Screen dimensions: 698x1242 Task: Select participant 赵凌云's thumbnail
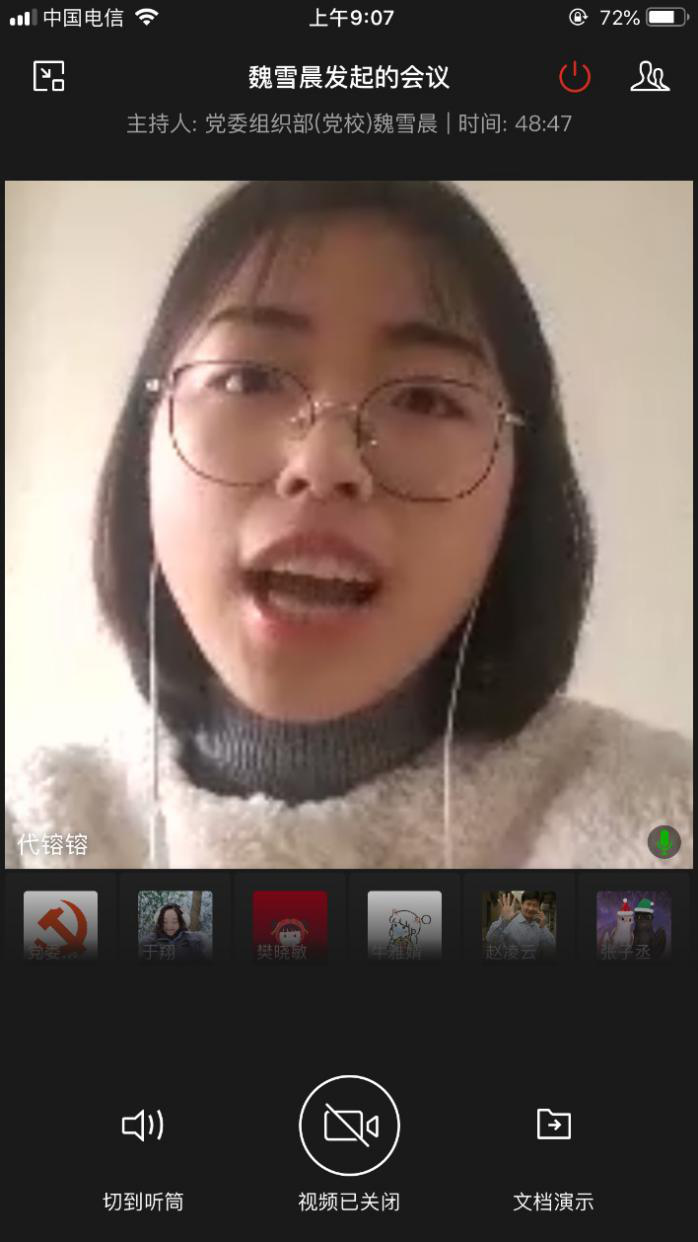point(519,926)
